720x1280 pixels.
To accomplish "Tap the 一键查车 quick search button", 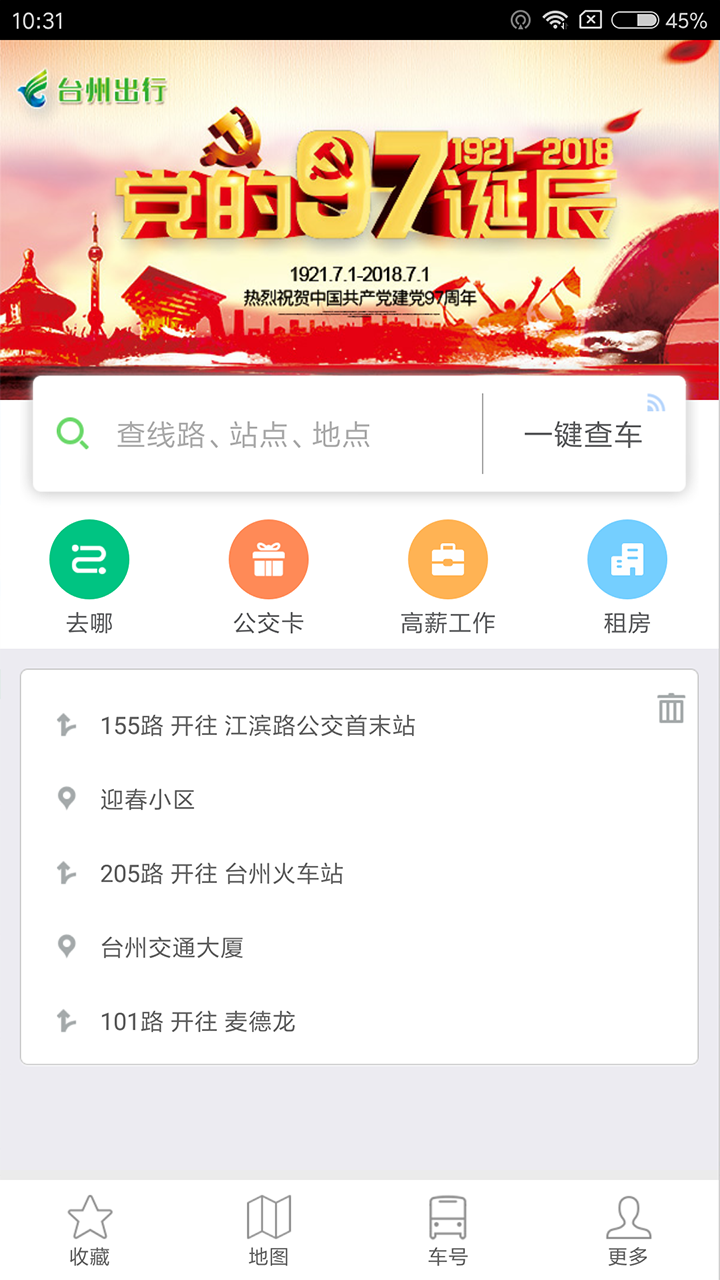I will pos(585,432).
